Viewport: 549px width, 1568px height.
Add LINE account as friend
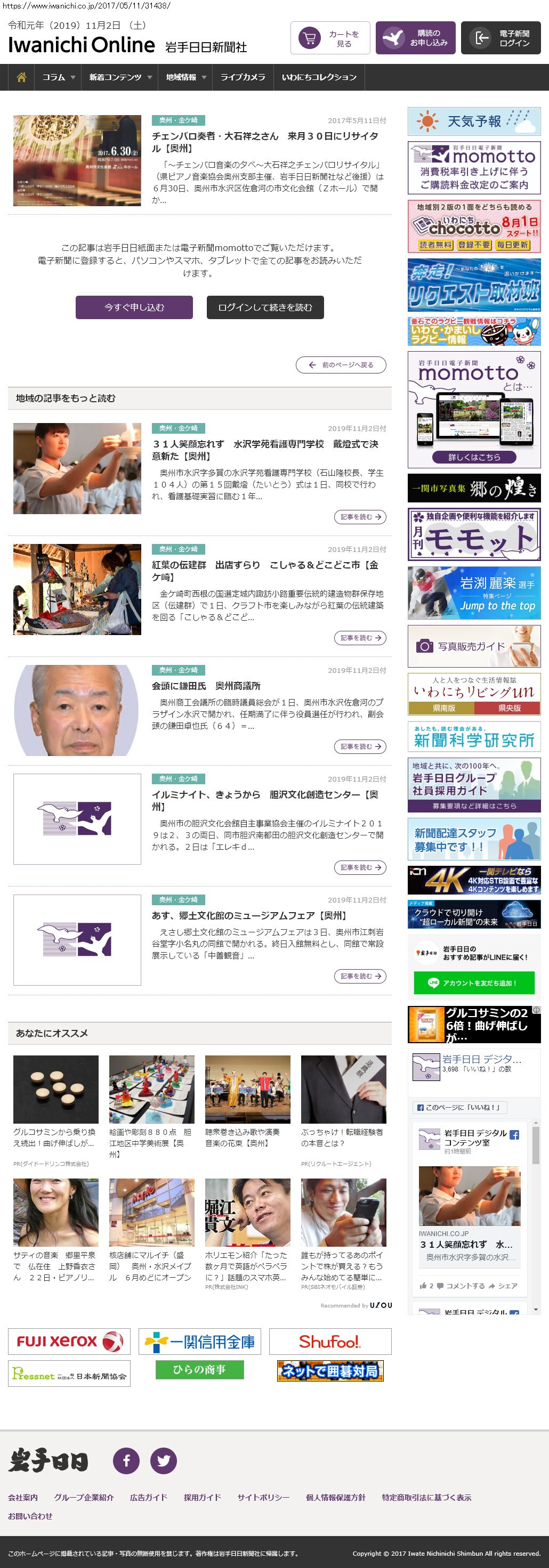pyautogui.click(x=473, y=982)
